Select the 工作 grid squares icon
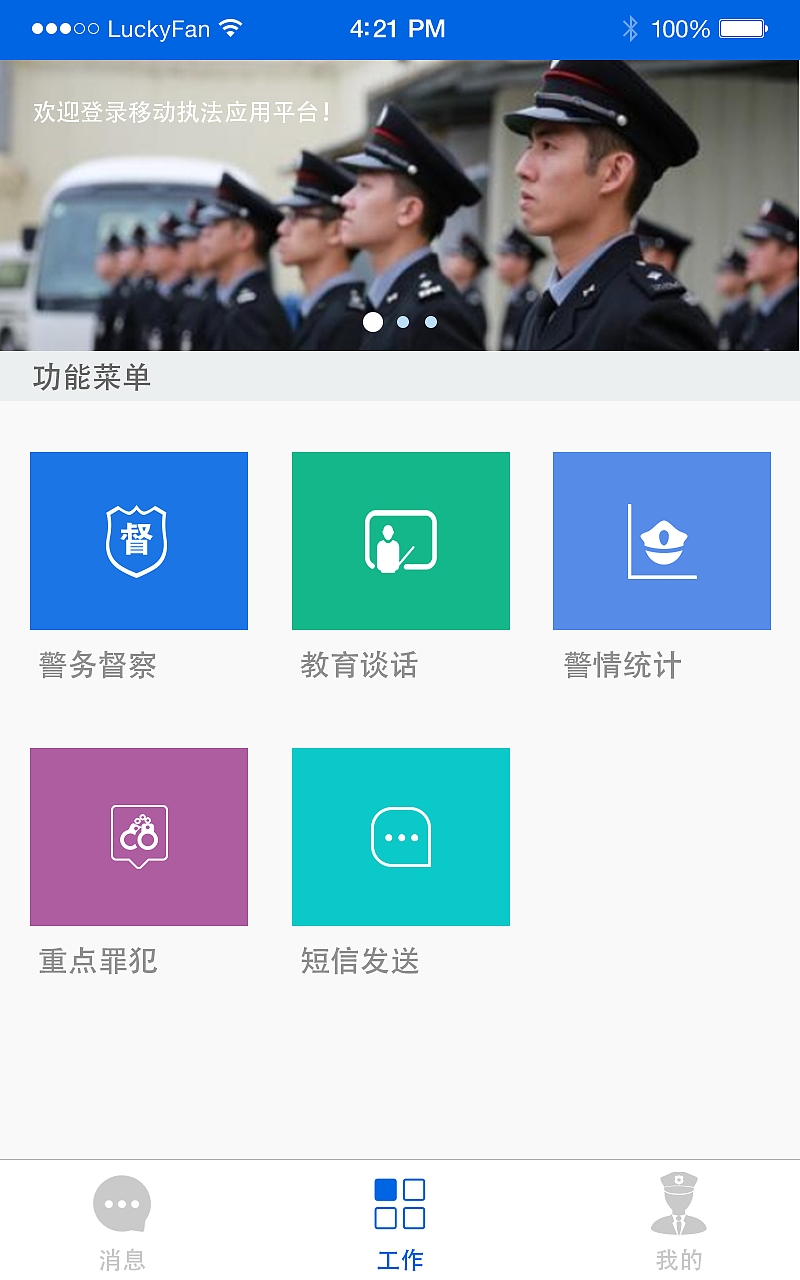Screen dimensions: 800x1280 (400, 1204)
